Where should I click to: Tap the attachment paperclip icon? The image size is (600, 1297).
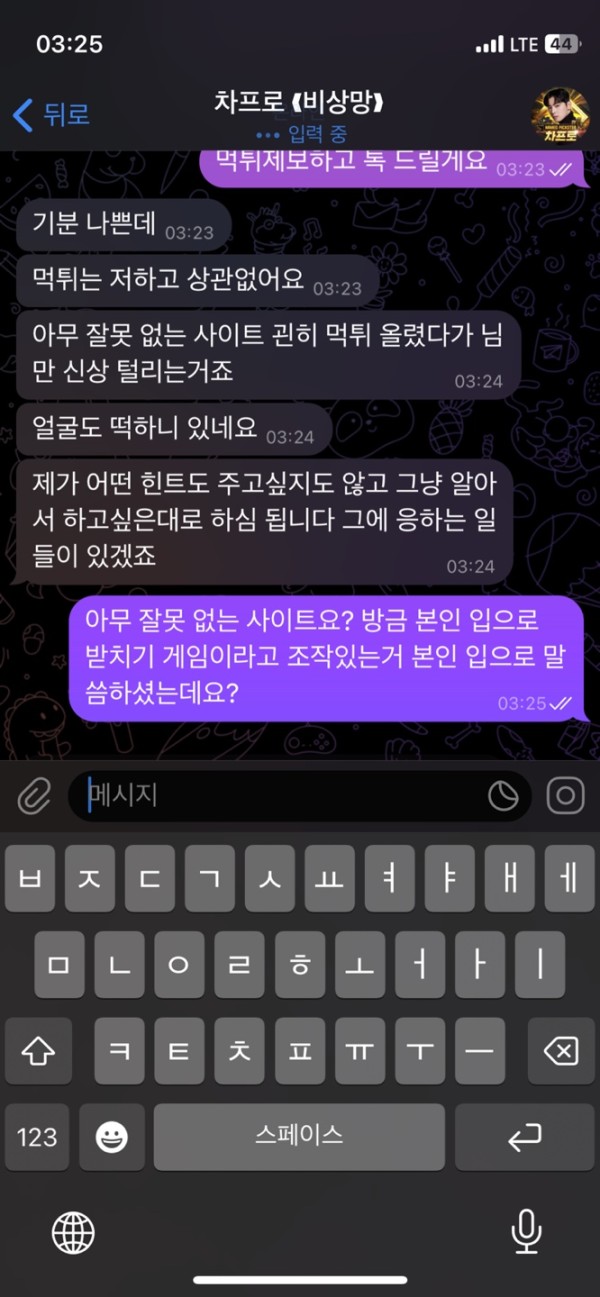click(34, 796)
